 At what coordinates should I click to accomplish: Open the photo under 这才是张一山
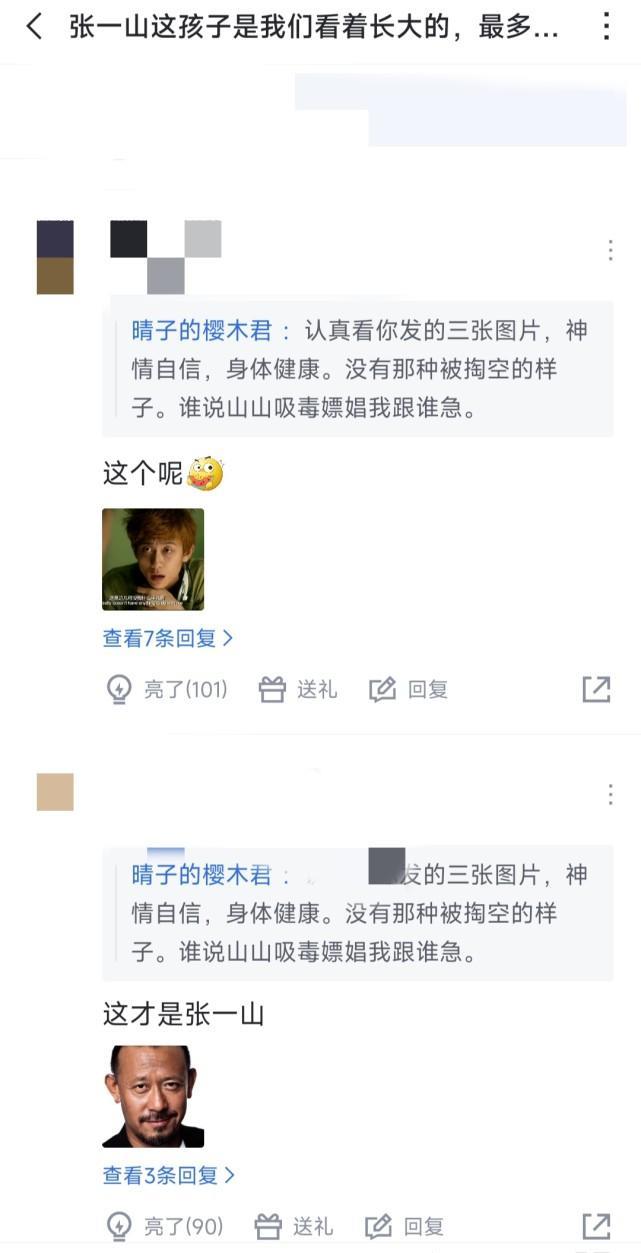153,1097
